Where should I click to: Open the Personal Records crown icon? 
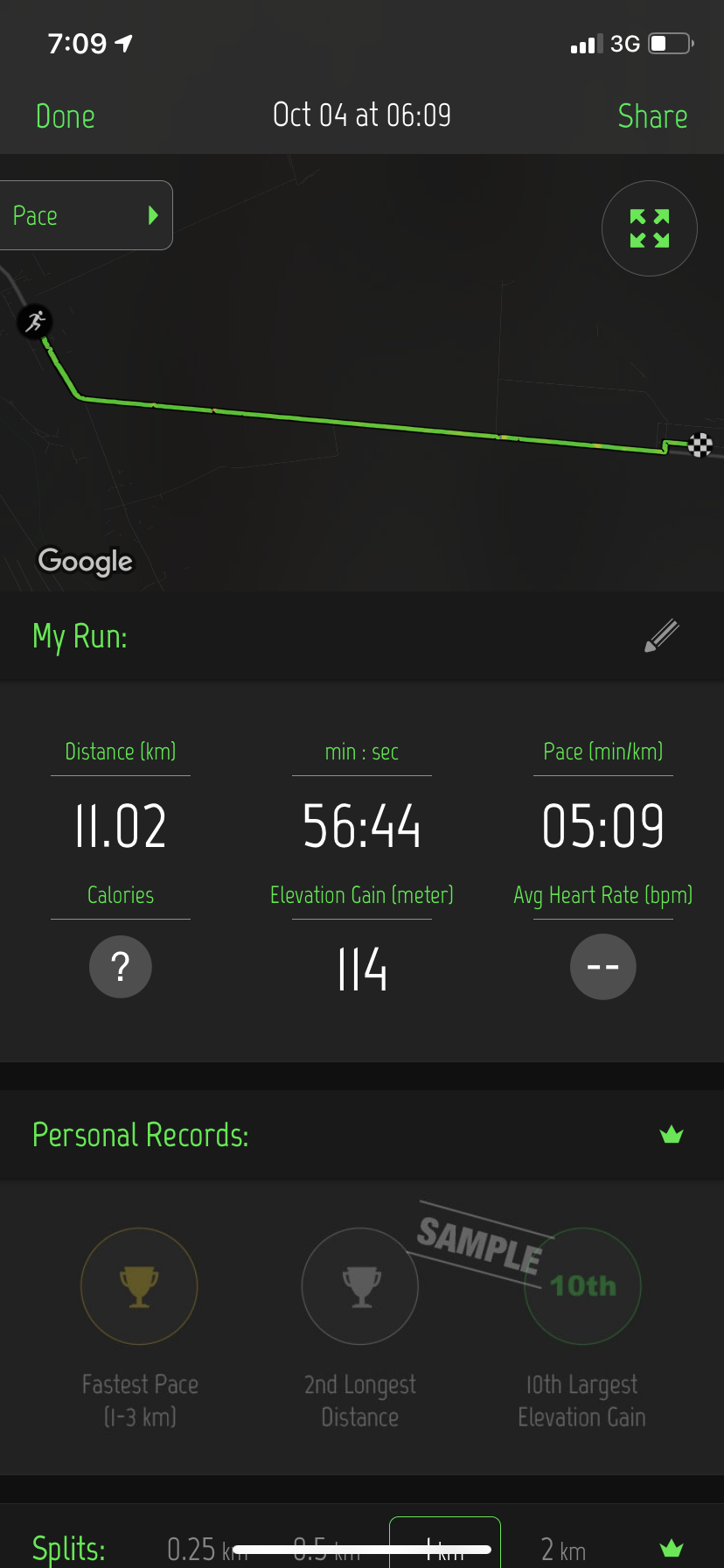(672, 1135)
